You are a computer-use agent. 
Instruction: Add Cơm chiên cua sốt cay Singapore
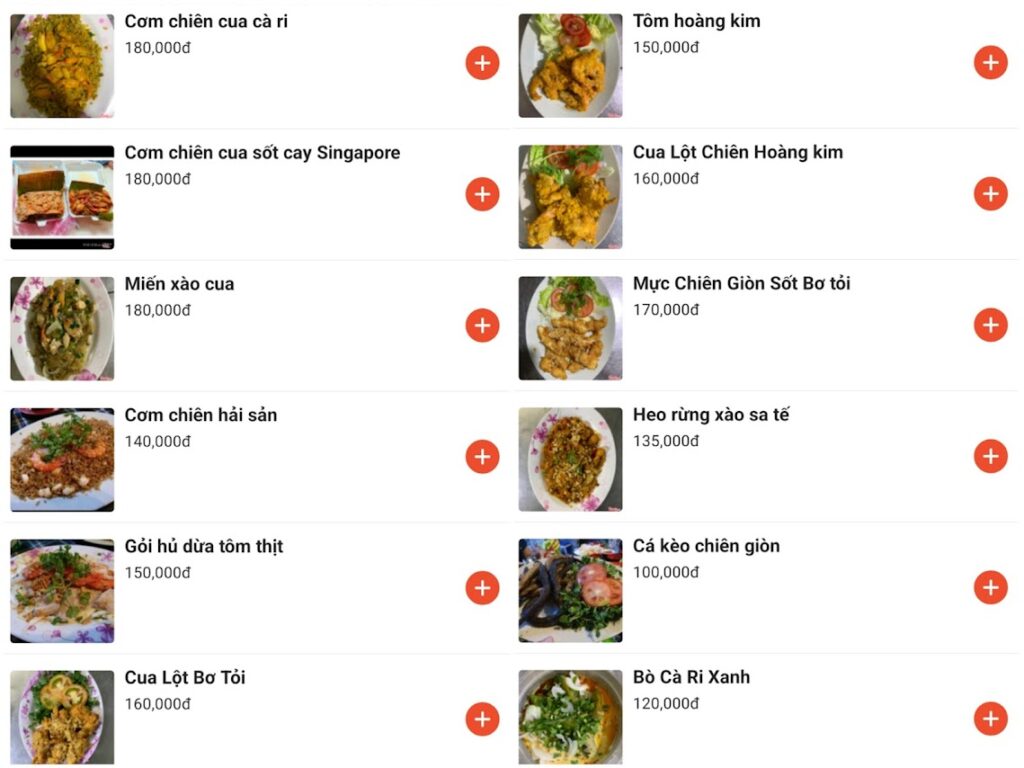pyautogui.click(x=482, y=194)
